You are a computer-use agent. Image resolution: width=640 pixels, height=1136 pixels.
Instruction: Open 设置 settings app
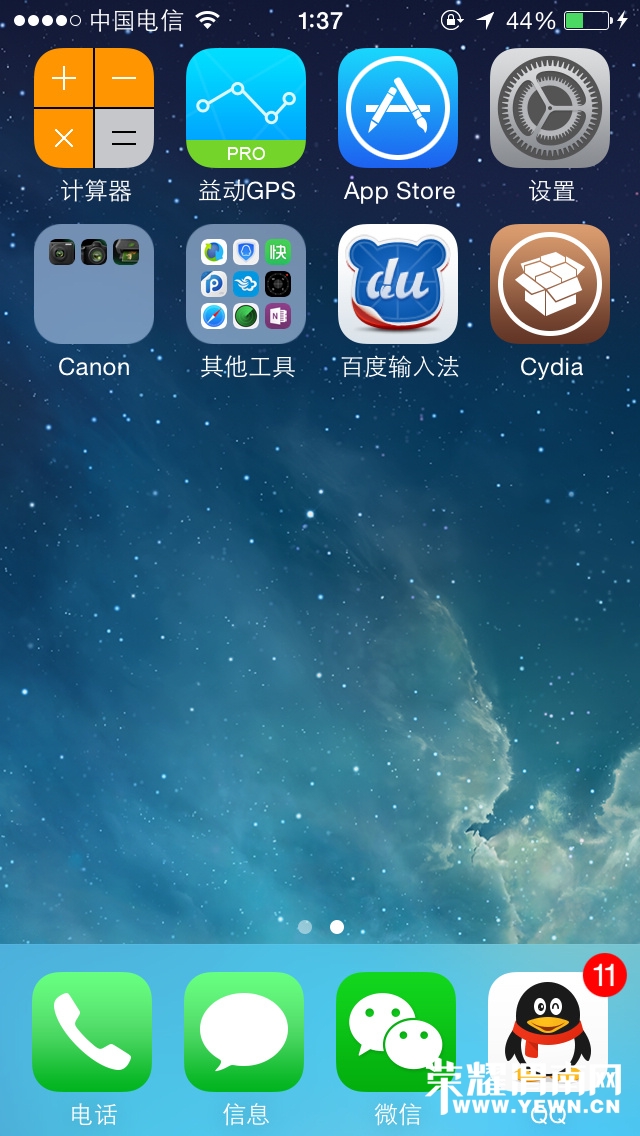click(x=550, y=108)
